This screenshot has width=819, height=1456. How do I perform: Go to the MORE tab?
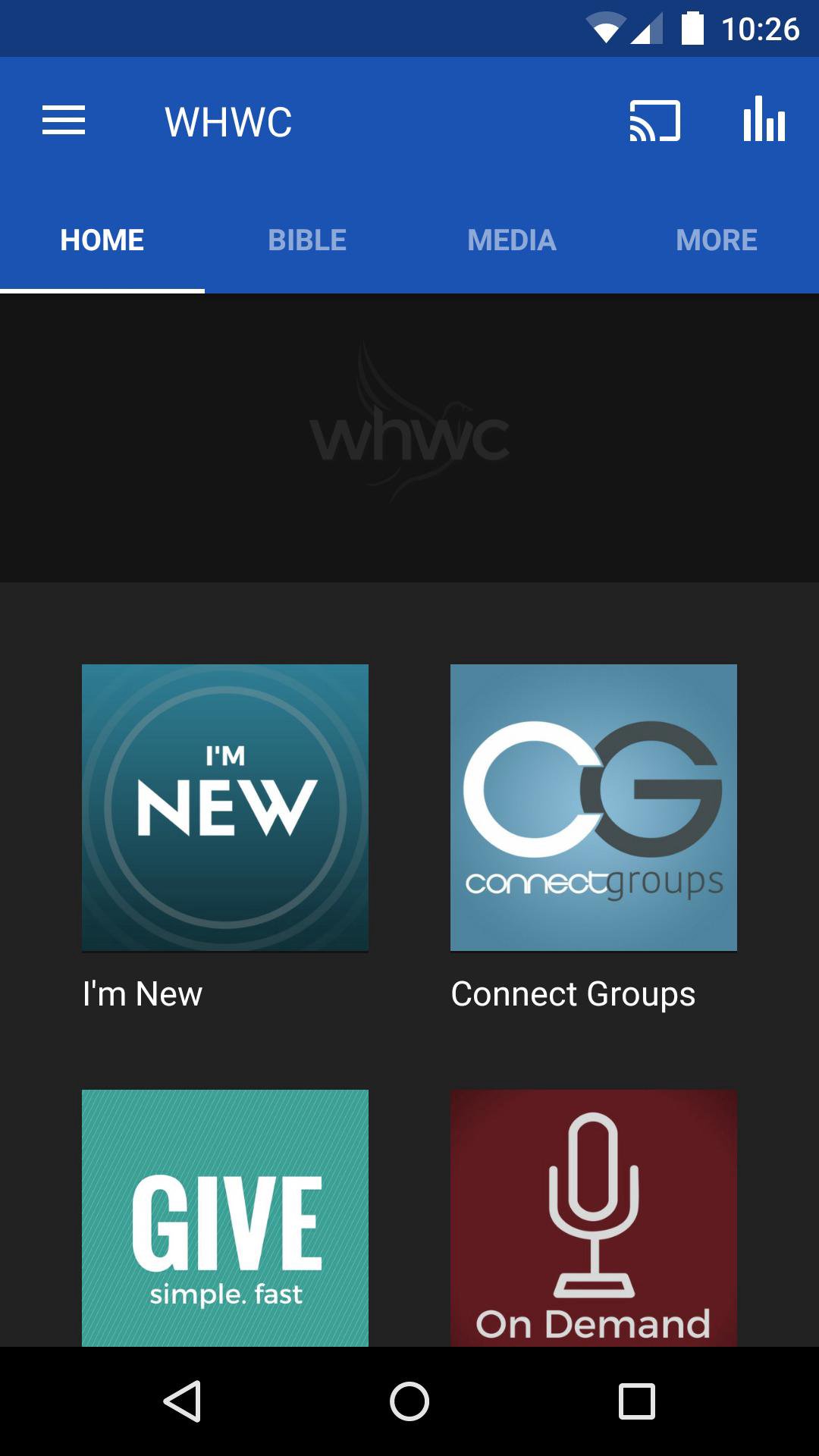[717, 240]
